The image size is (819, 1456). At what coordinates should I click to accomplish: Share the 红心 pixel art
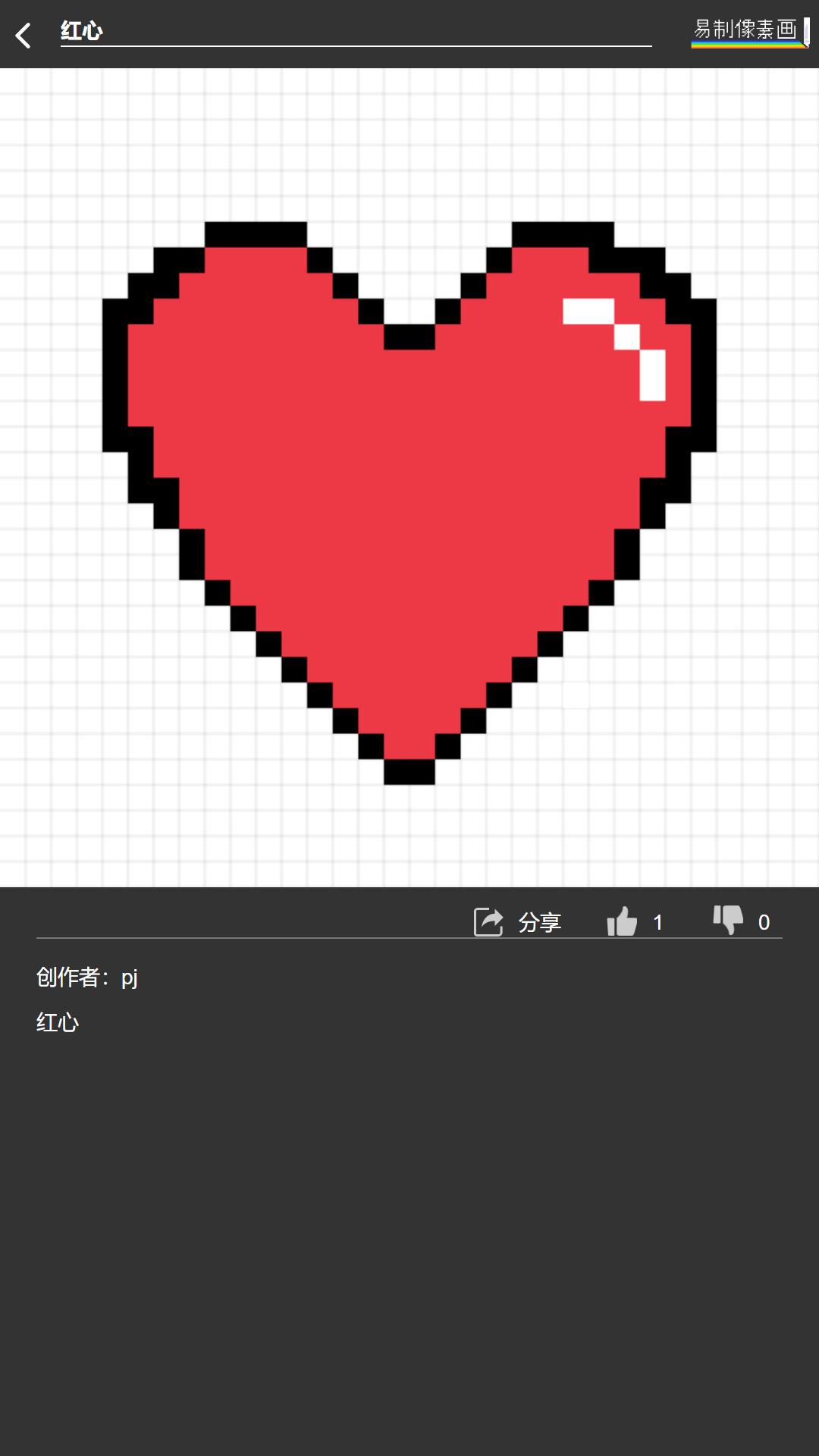point(517,921)
